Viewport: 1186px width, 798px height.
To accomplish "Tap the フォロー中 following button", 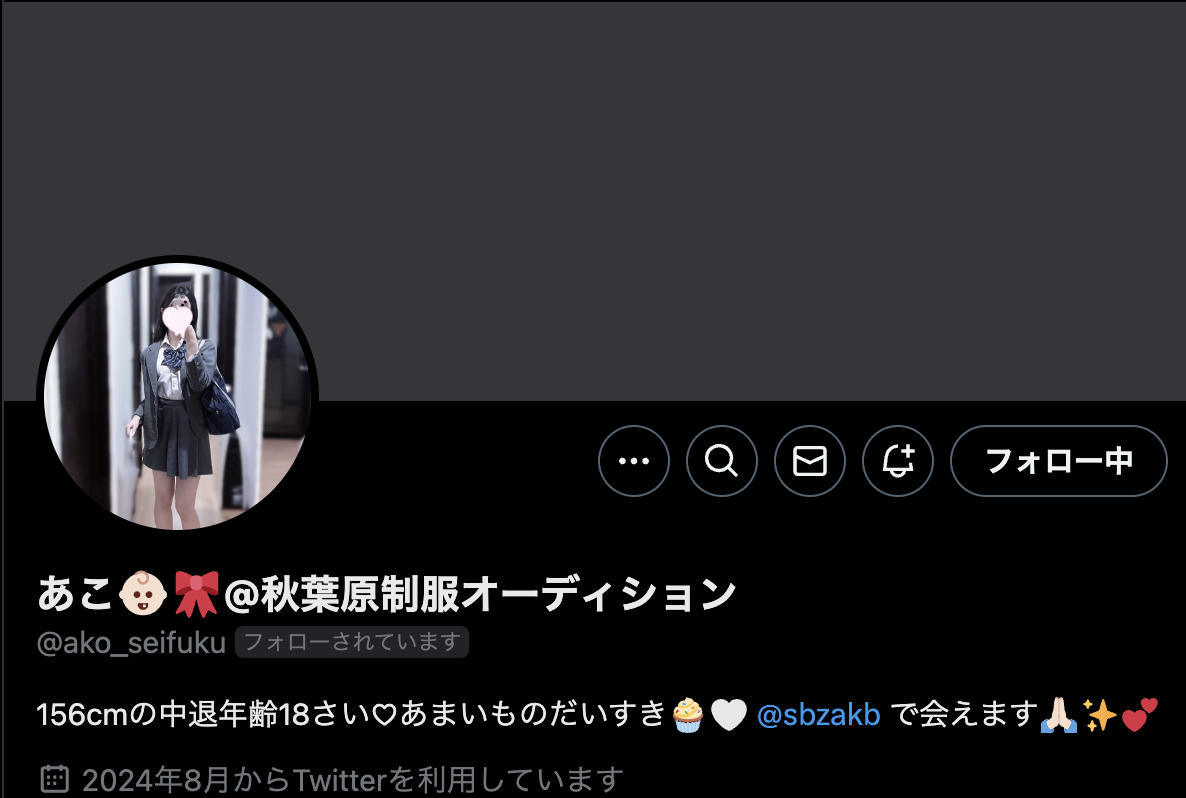I will tap(1058, 461).
